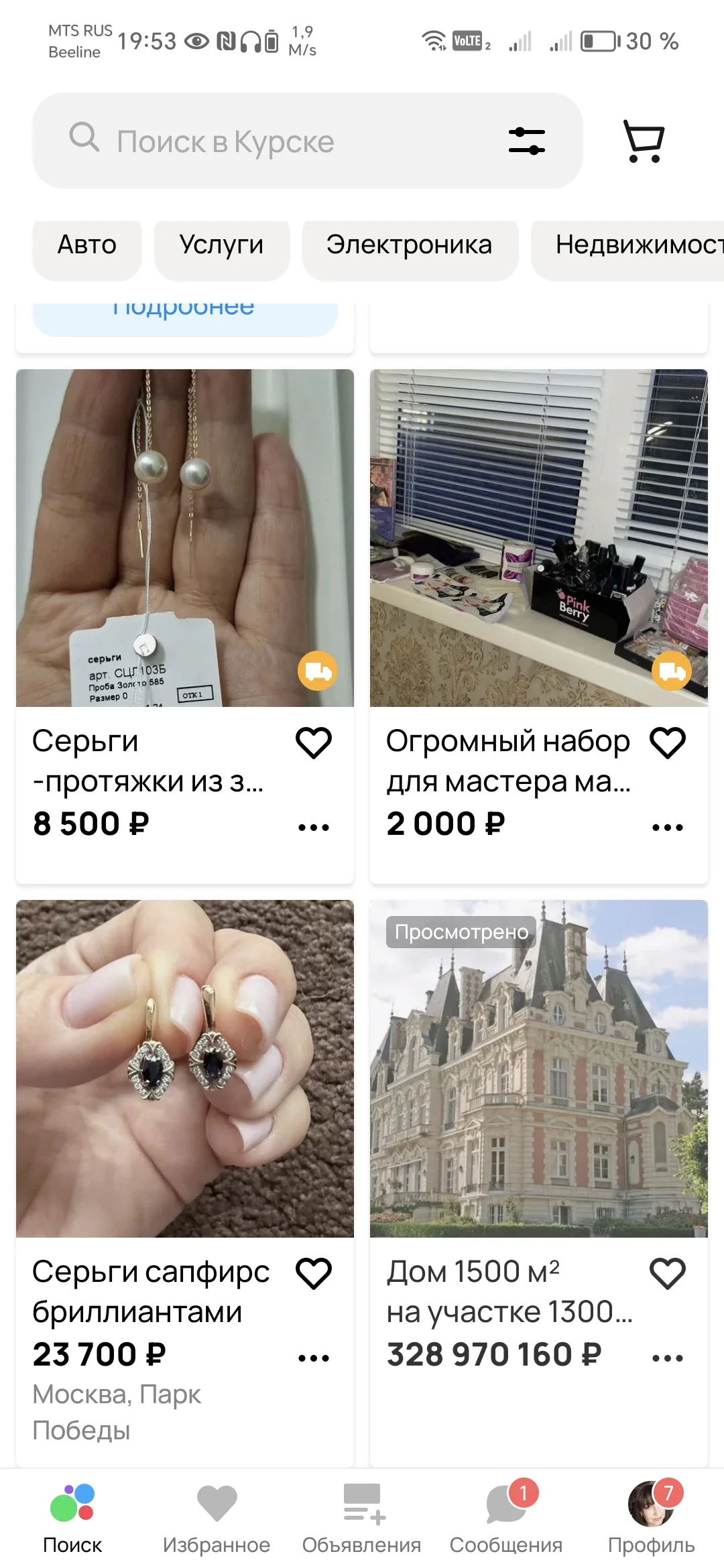Select the «Авто» category chip
Screen dimensions: 724x1568
[x=87, y=245]
